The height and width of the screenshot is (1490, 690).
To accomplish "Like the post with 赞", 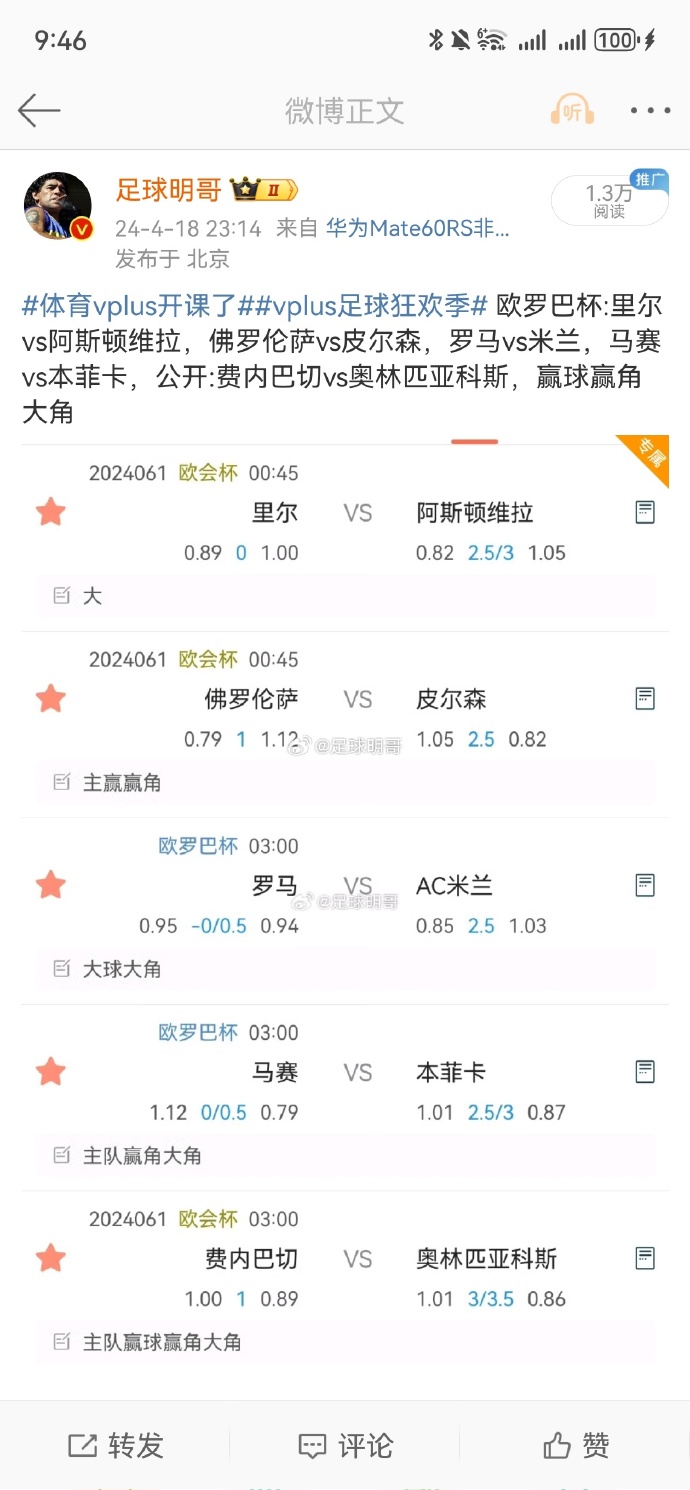I will pos(575,1445).
